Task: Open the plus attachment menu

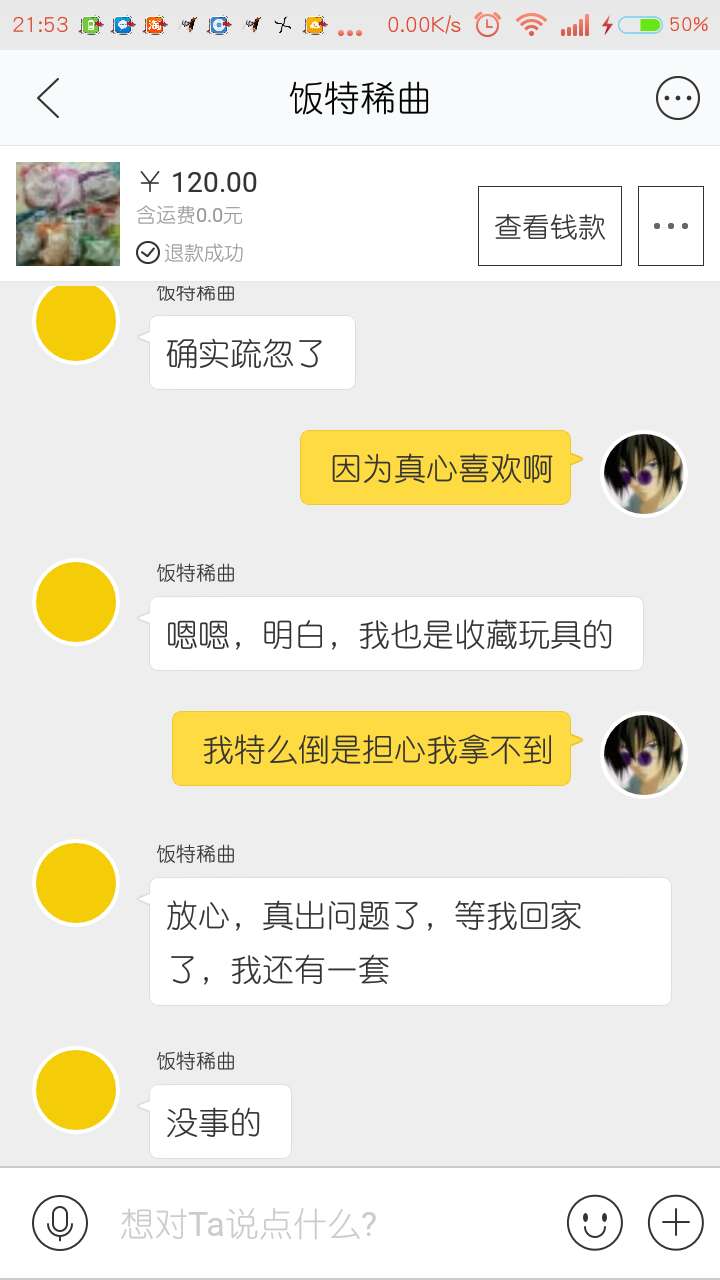Action: click(676, 1222)
